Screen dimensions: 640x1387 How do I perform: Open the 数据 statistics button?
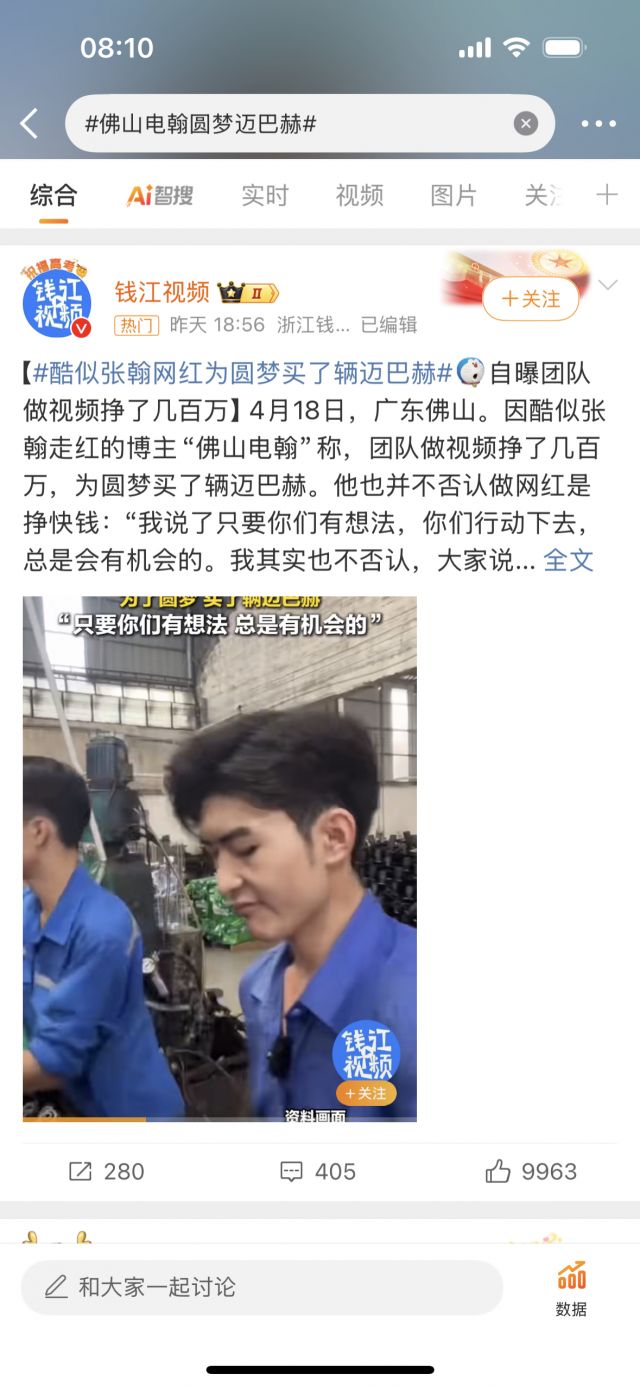tap(571, 1288)
